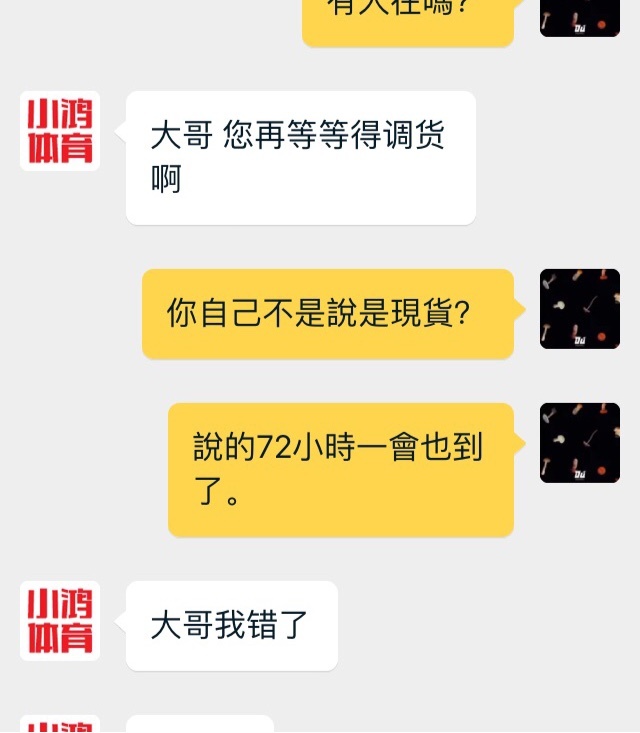
Task: Tap own avatar beside 說的72小時 message
Action: click(579, 443)
